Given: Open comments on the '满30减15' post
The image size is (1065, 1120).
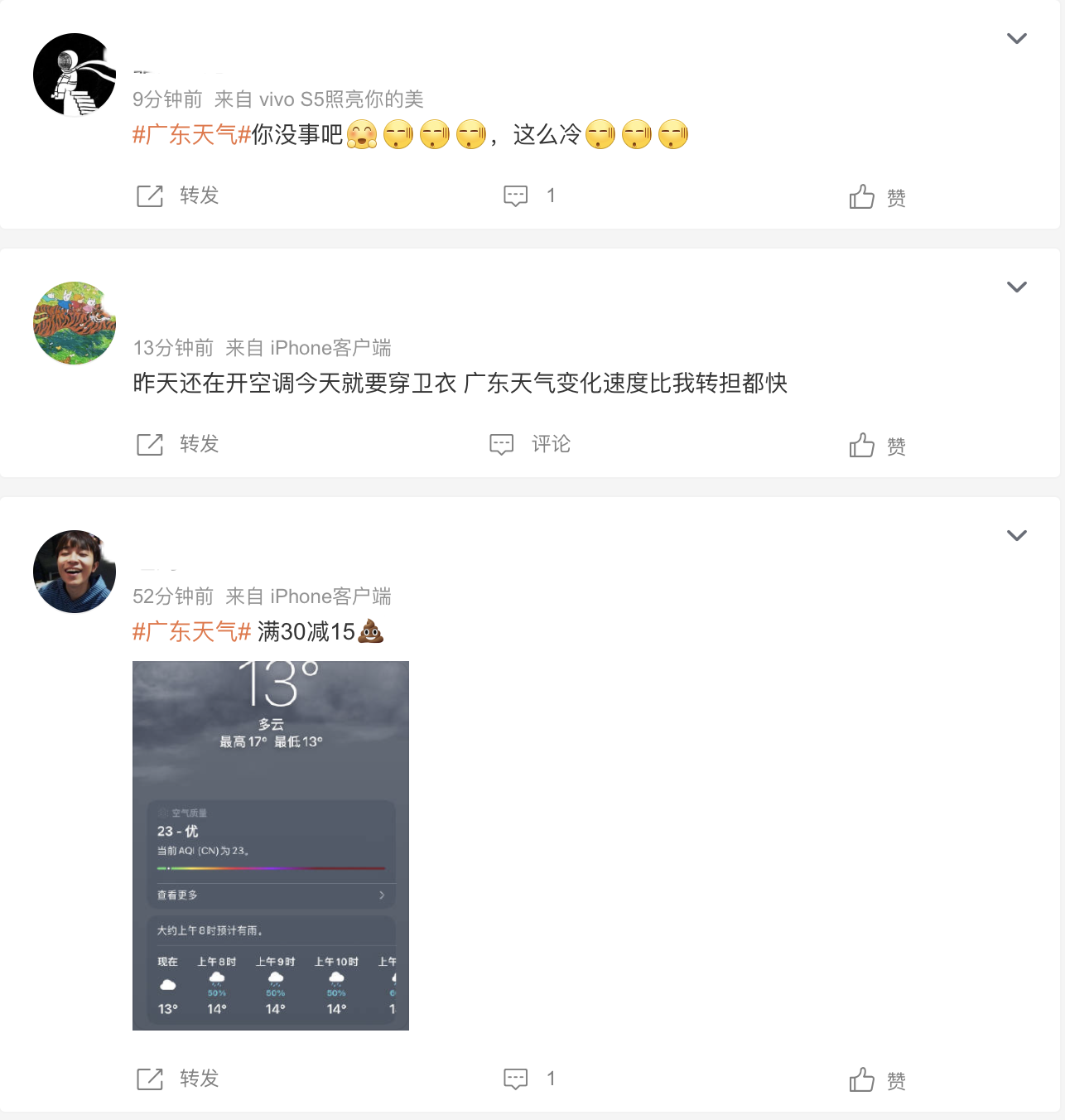Looking at the screenshot, I should tap(528, 1079).
